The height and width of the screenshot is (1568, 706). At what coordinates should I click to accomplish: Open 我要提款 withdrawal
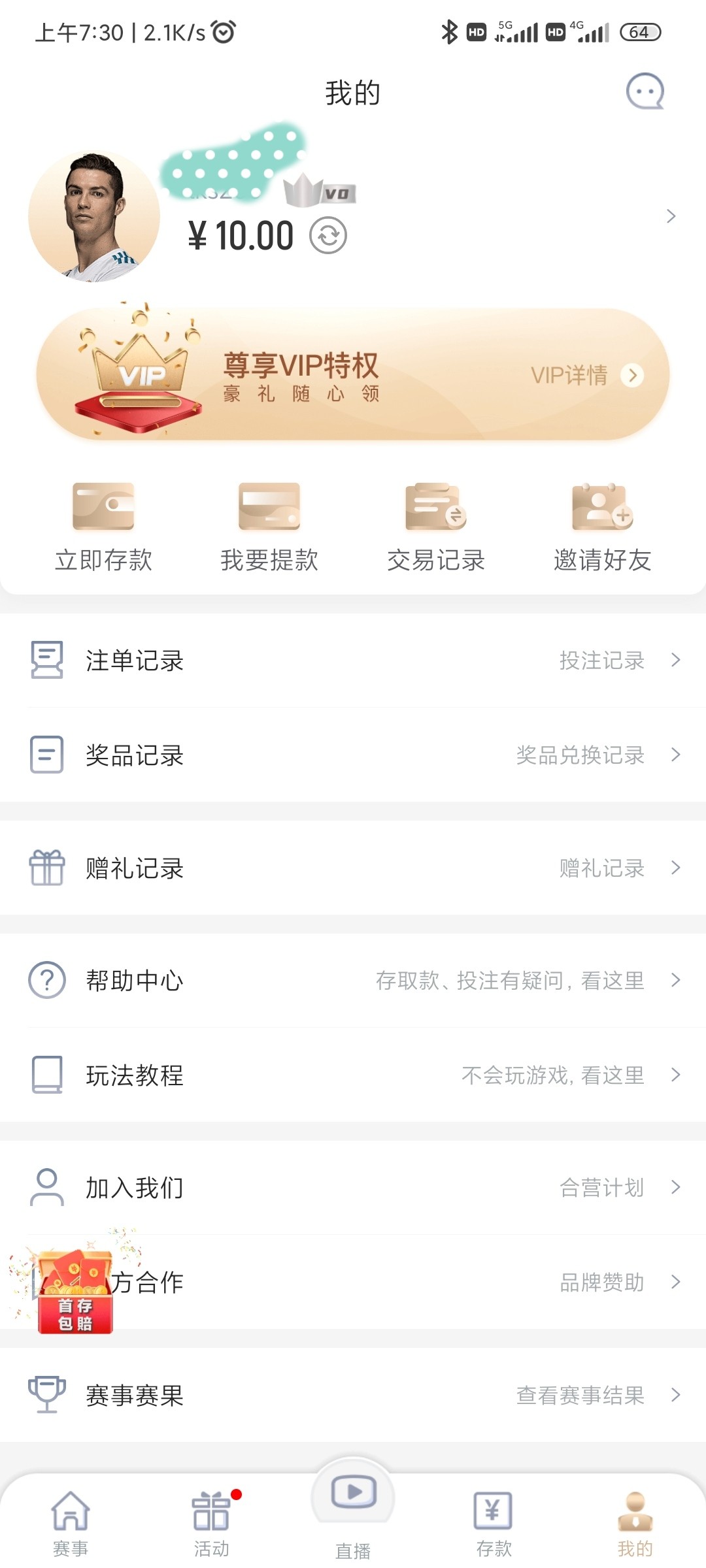coord(269,527)
